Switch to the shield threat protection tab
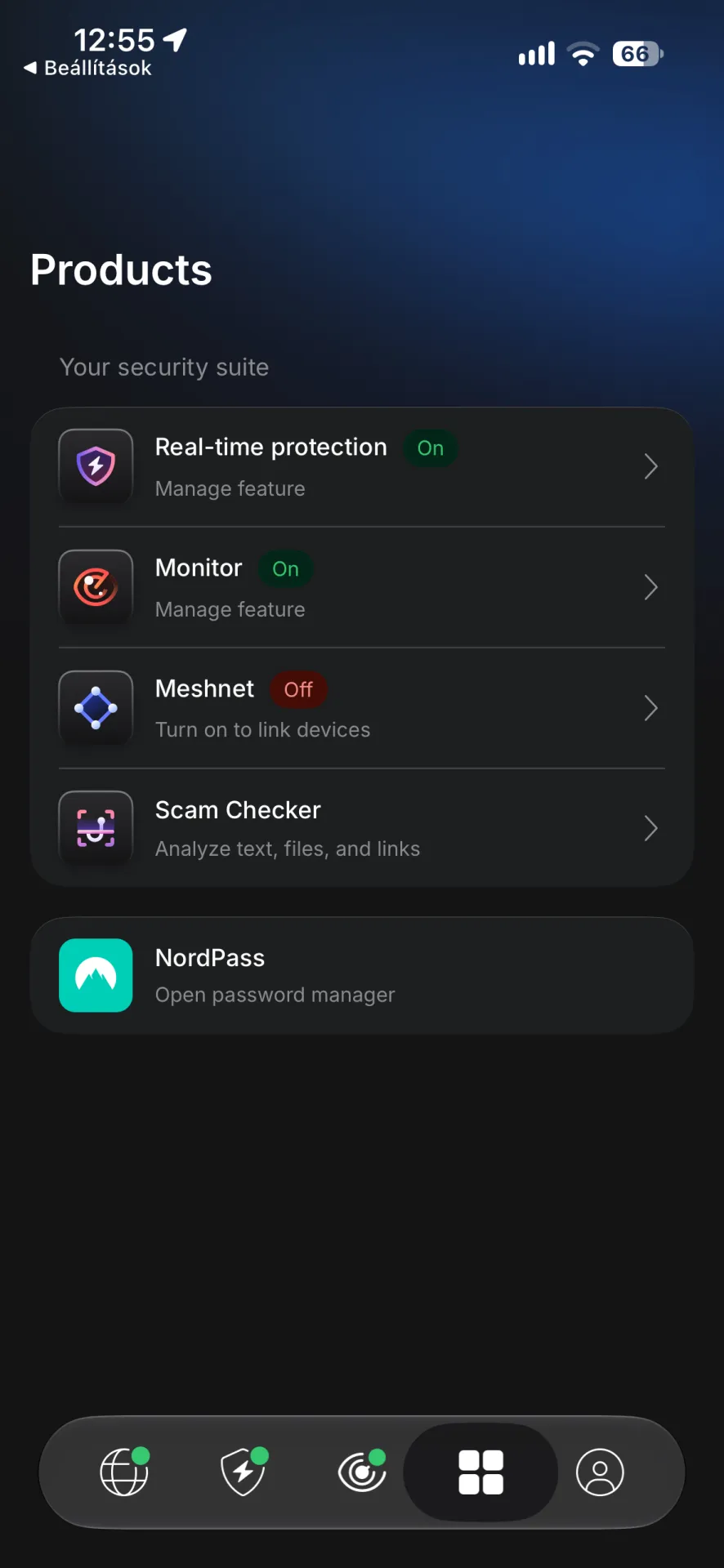Screen dimensions: 724x1568 (x=244, y=1472)
